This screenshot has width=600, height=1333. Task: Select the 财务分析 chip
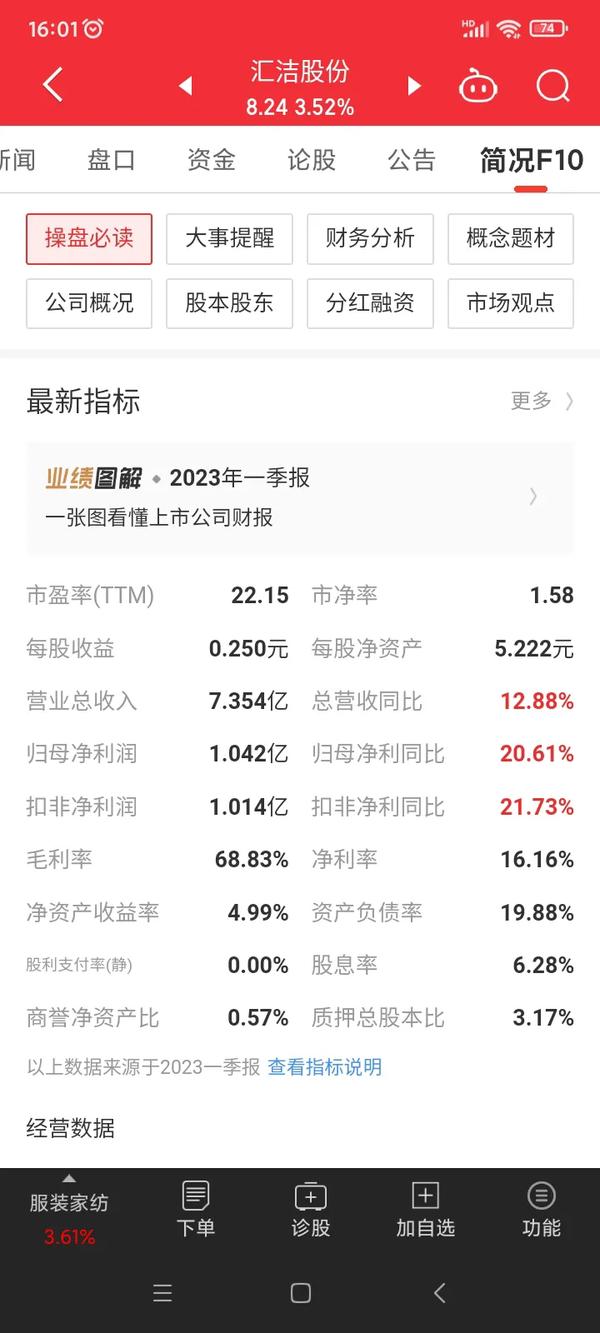click(x=370, y=239)
